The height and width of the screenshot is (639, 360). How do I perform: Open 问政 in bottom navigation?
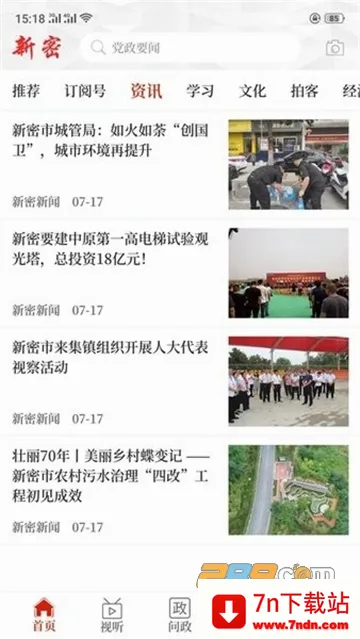(180, 615)
